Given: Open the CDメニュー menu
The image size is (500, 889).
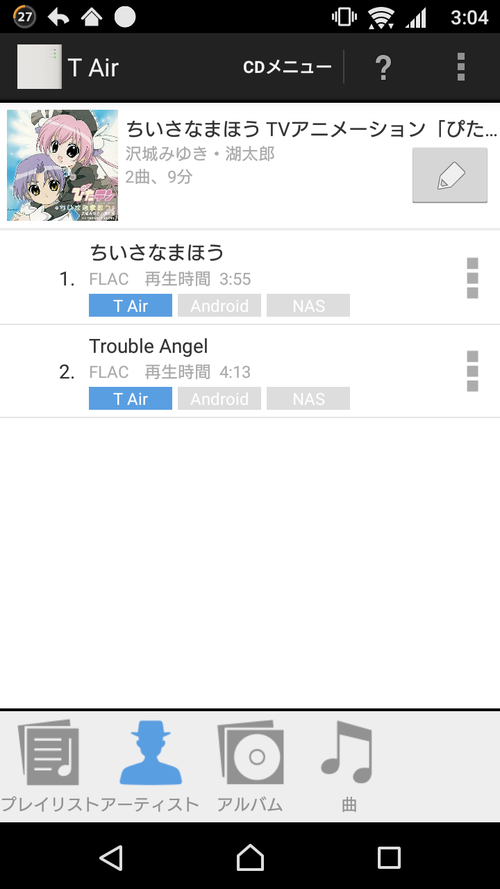Looking at the screenshot, I should pos(287,67).
